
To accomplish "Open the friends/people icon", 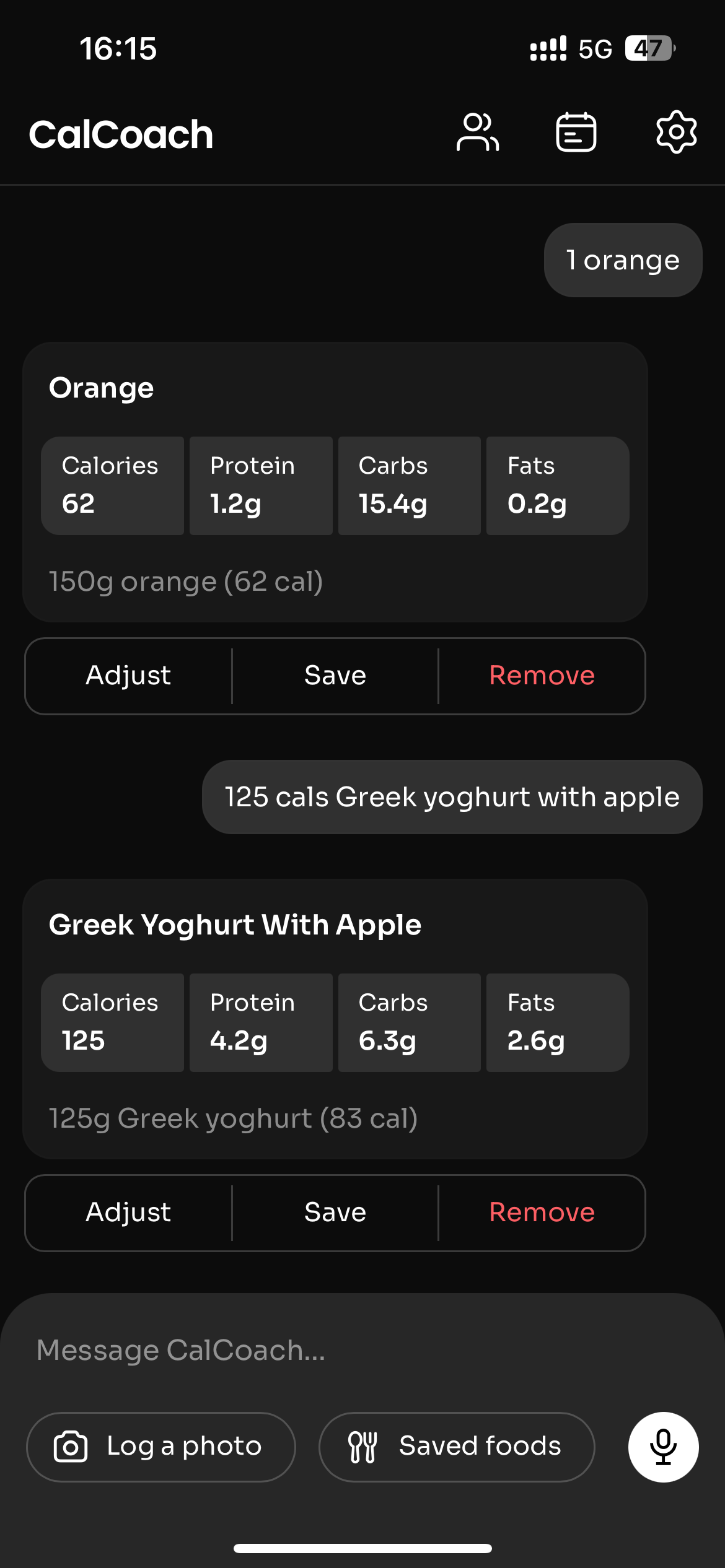I will tap(477, 133).
